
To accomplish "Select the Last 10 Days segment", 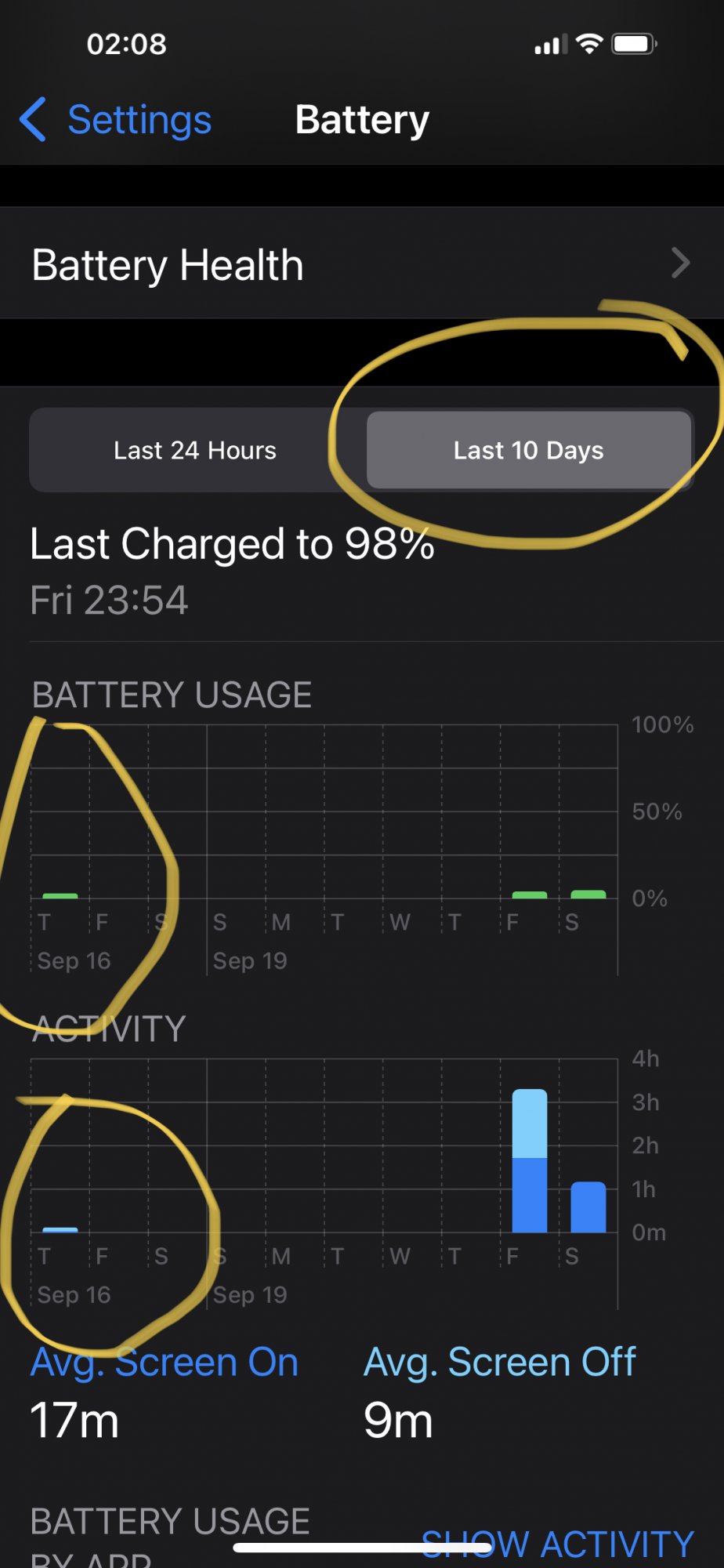I will click(x=529, y=451).
